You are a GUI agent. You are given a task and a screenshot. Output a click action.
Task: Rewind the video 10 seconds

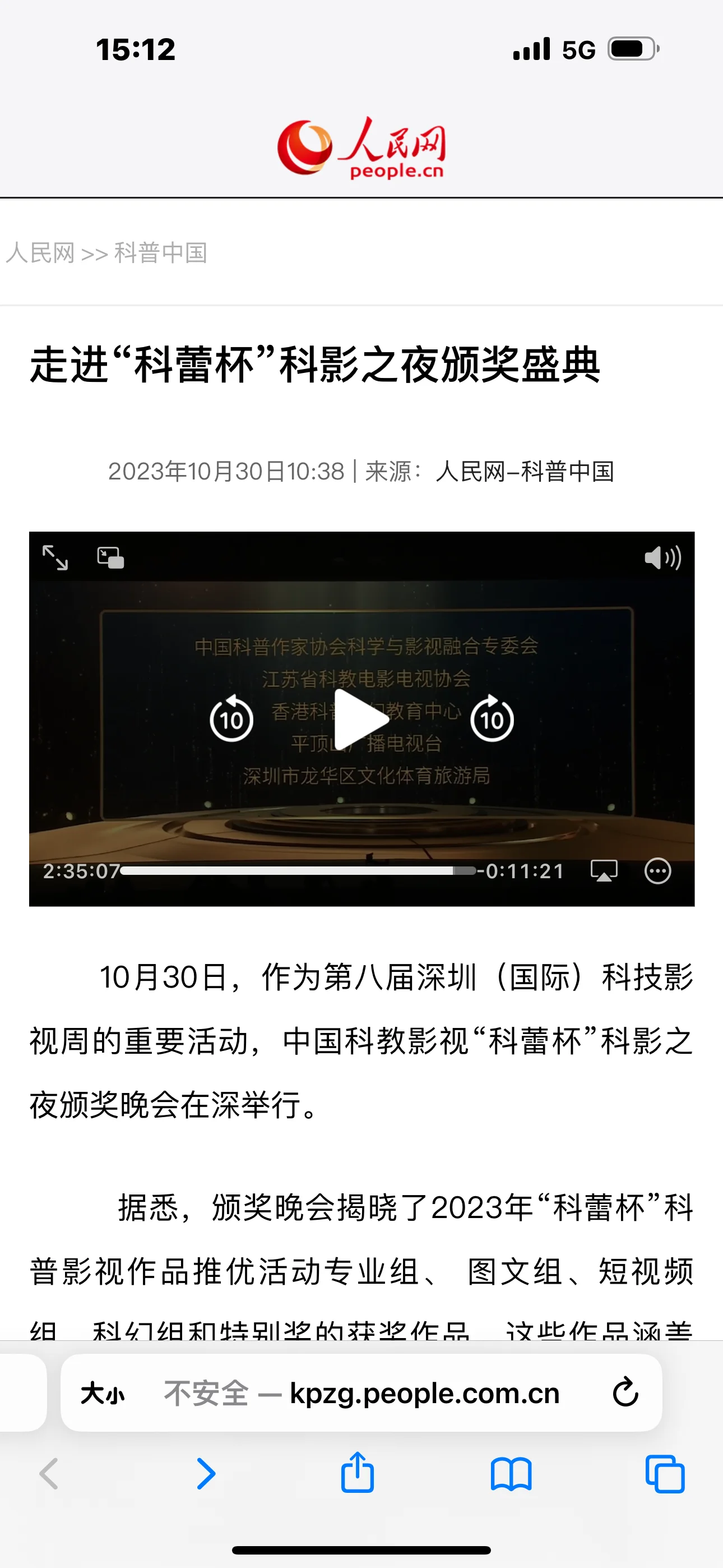[x=231, y=720]
